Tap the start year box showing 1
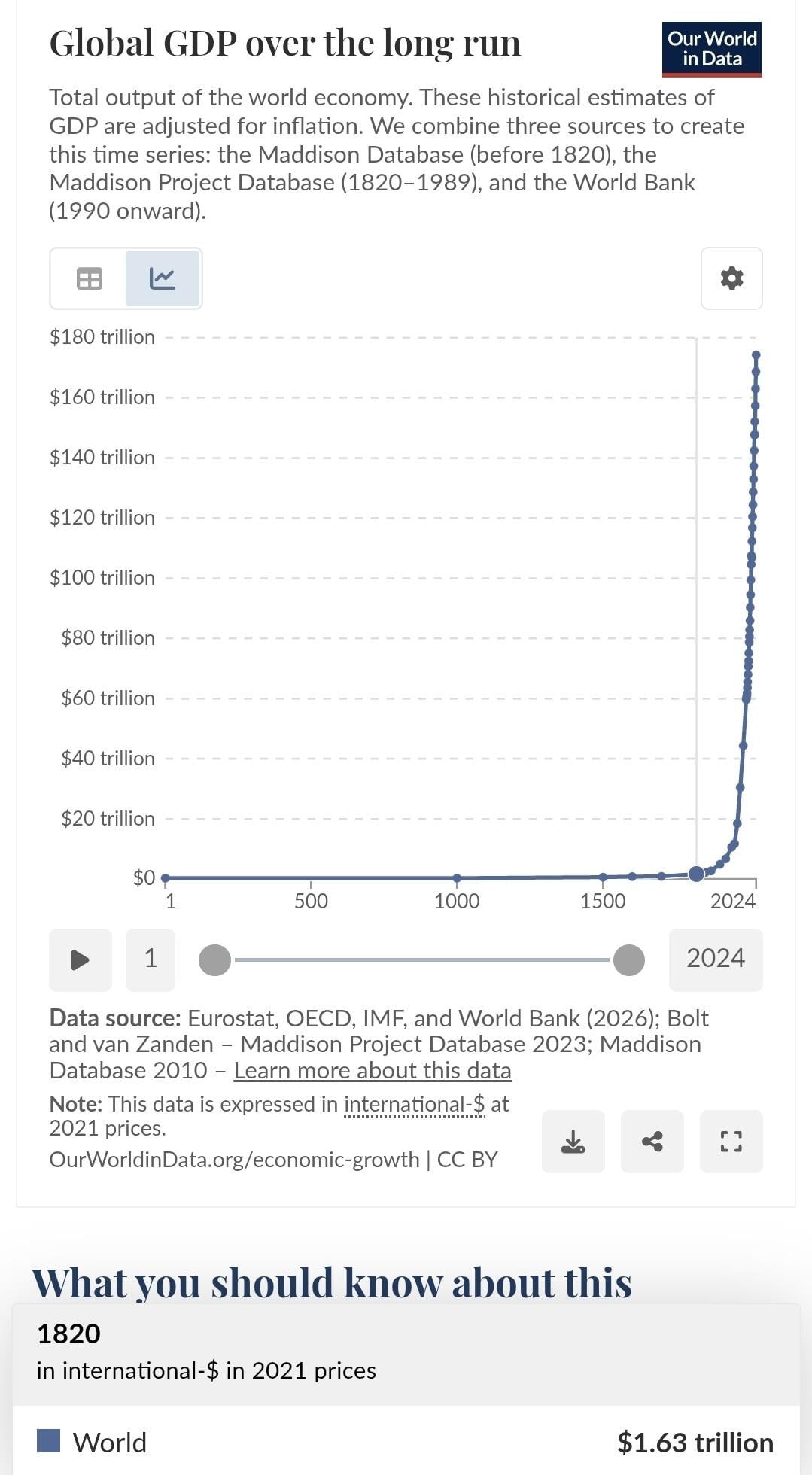 click(151, 960)
